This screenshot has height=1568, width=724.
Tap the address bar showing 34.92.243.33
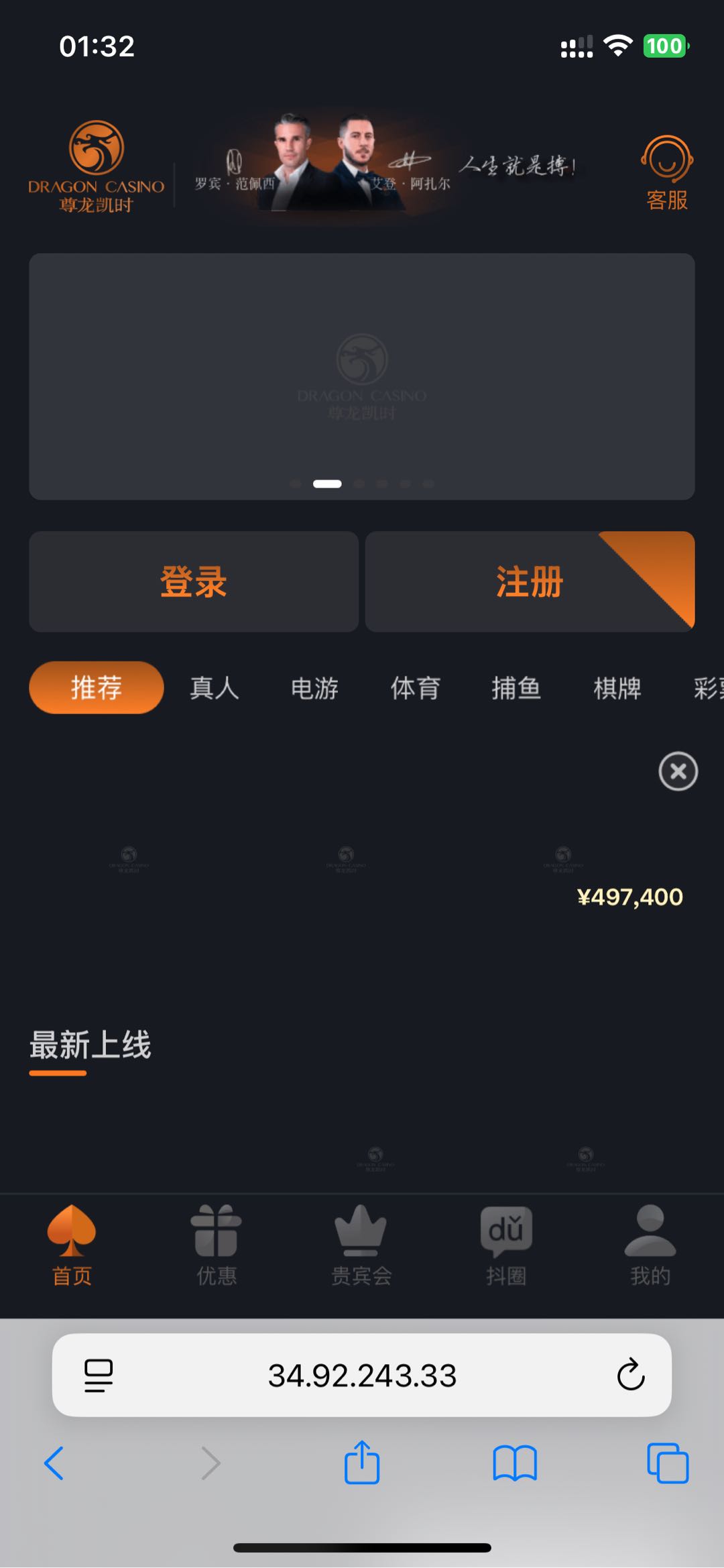click(362, 1376)
